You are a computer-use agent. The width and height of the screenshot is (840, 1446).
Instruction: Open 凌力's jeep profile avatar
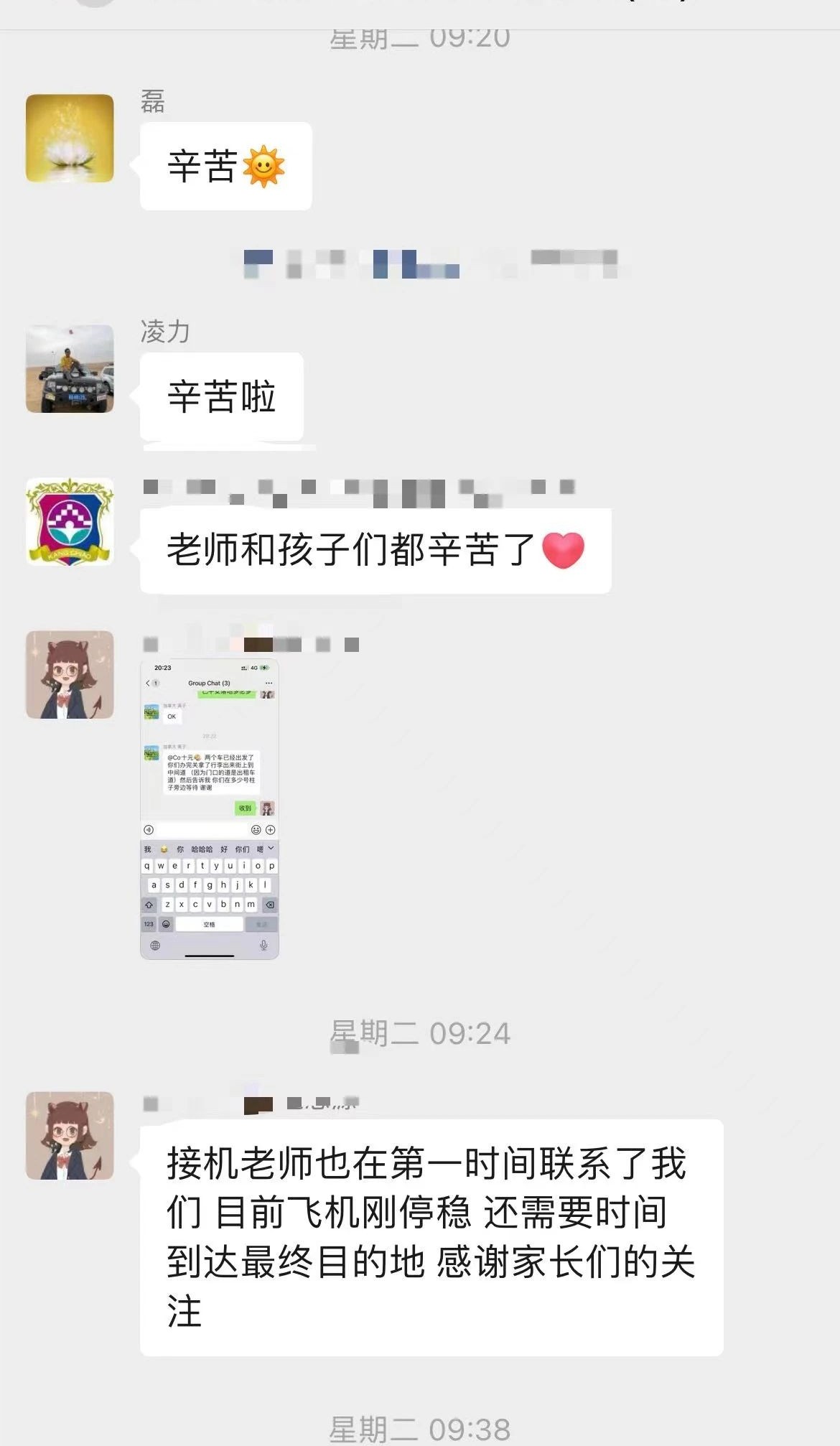coord(70,369)
